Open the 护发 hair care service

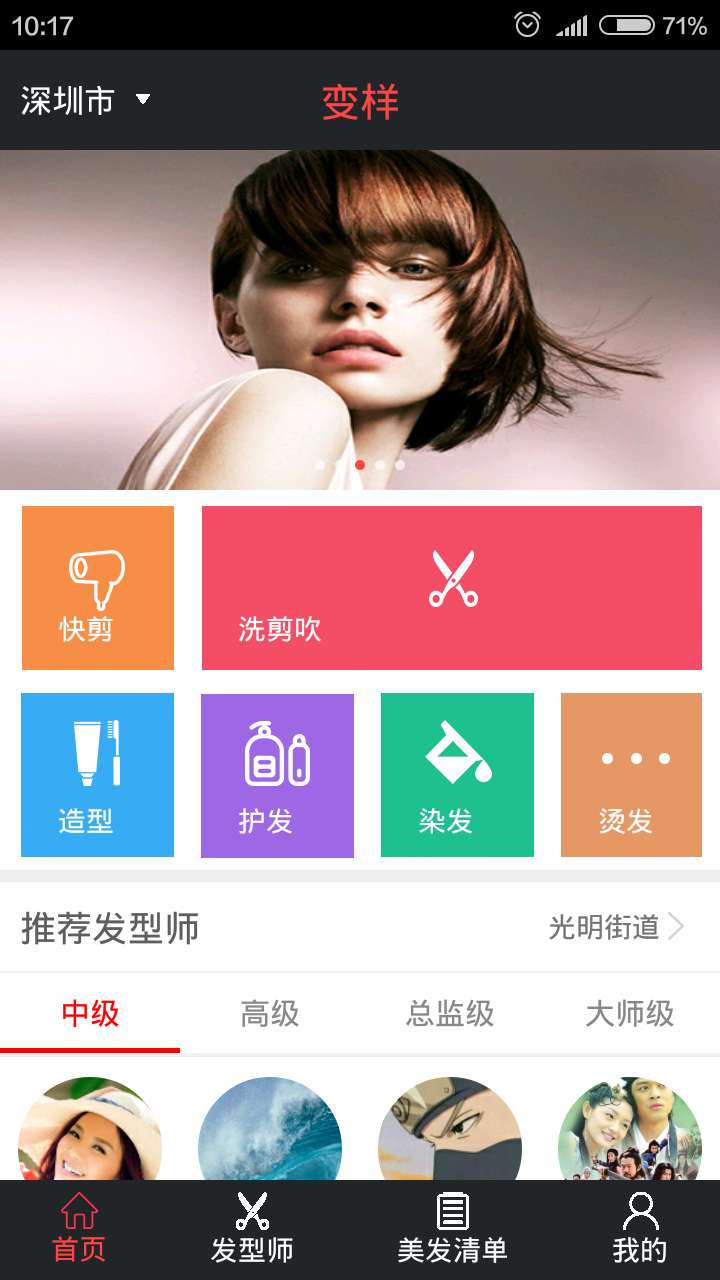click(x=277, y=775)
